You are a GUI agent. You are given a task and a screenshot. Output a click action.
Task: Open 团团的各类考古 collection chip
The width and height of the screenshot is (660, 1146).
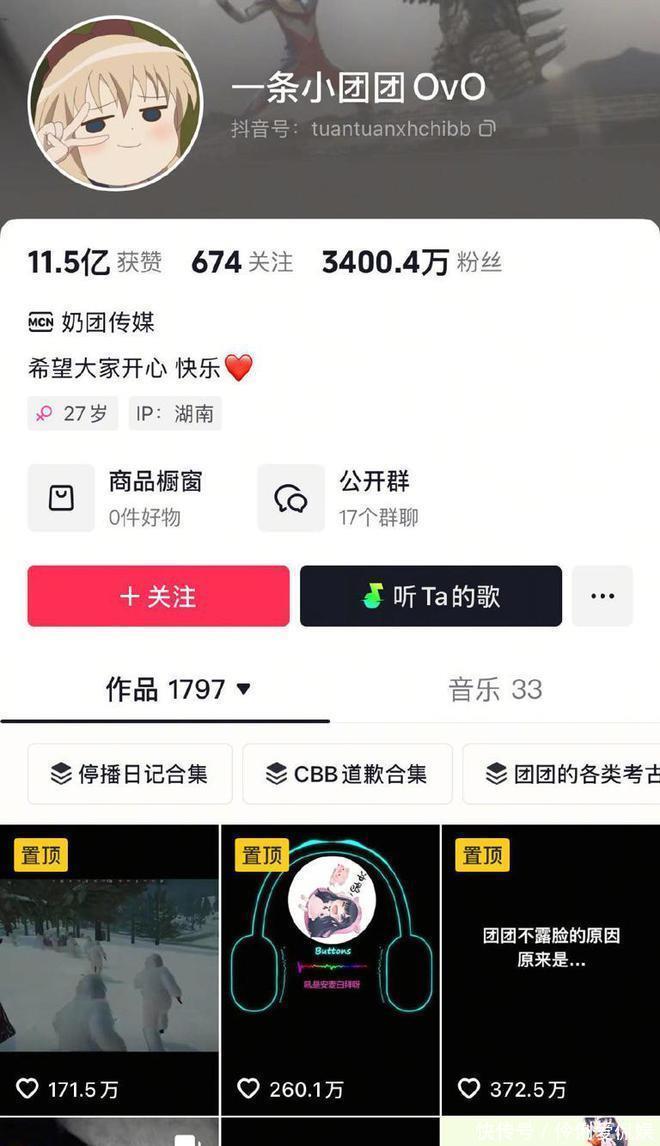pyautogui.click(x=565, y=774)
